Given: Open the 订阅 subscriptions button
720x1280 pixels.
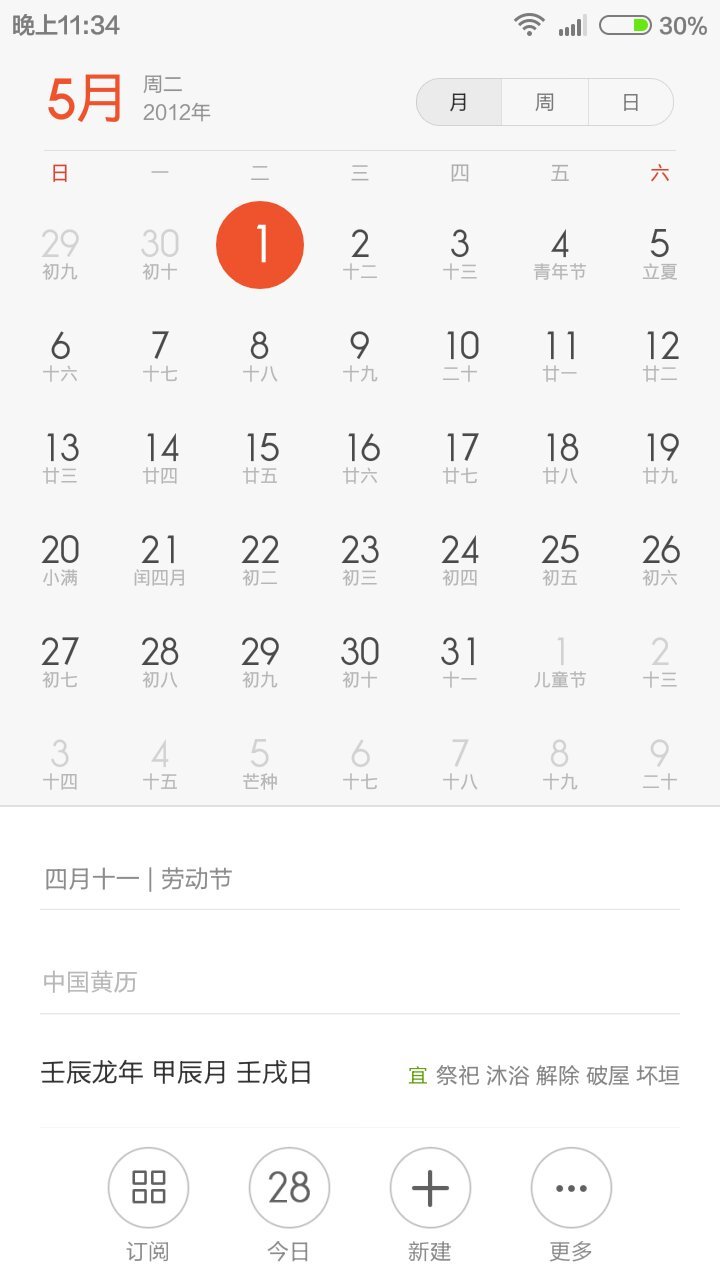Looking at the screenshot, I should (x=148, y=1188).
